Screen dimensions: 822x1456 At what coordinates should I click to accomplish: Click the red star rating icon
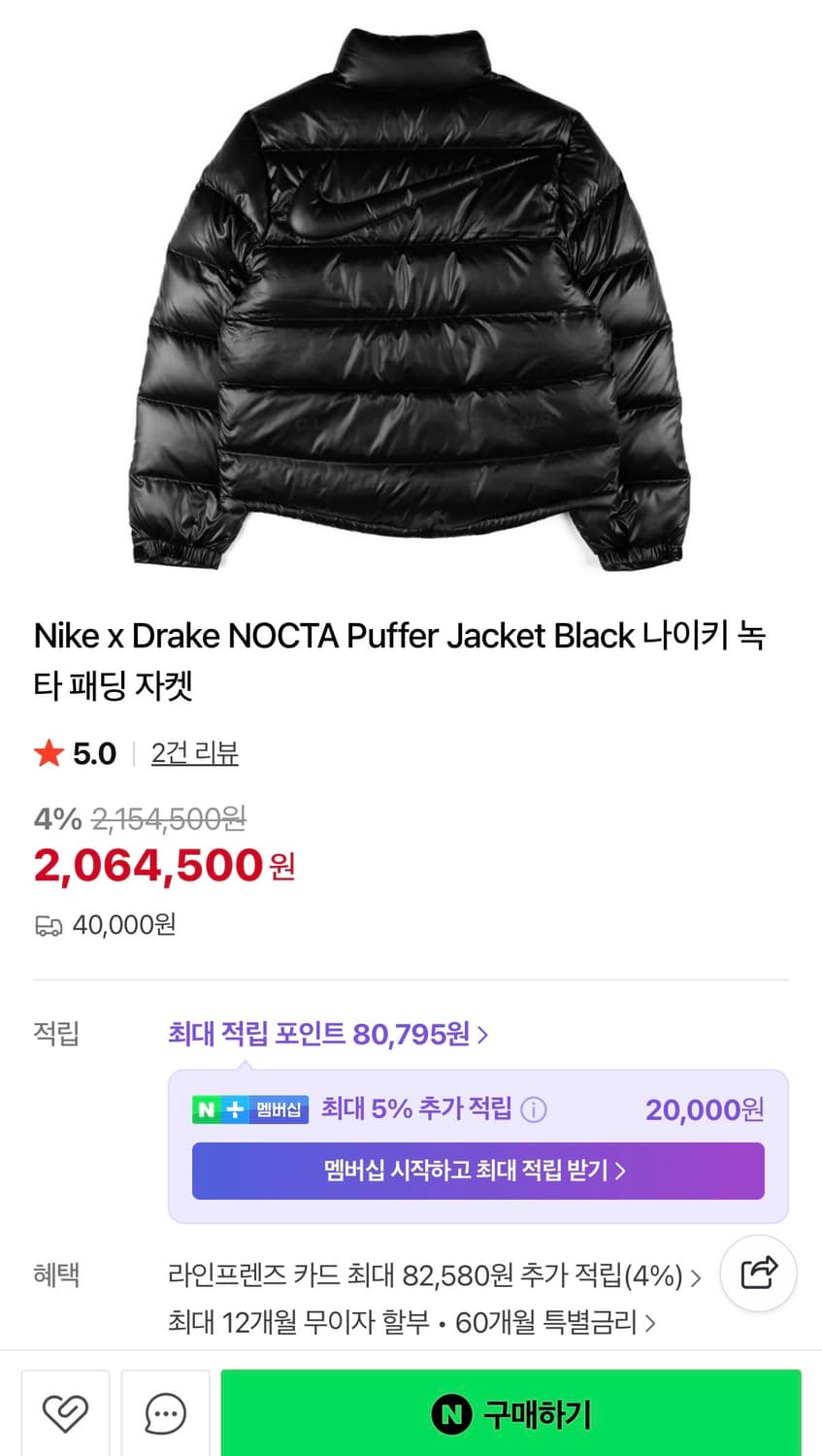click(48, 752)
